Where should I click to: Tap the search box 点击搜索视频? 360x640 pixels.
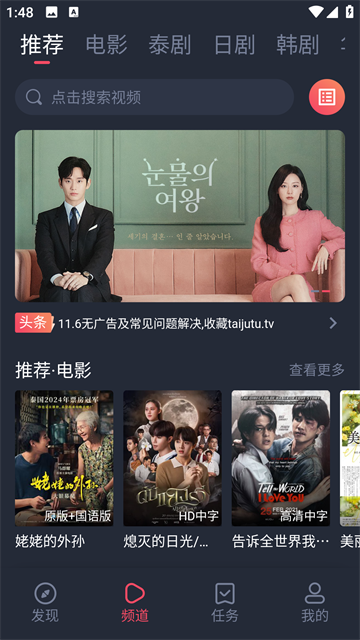[x=154, y=97]
